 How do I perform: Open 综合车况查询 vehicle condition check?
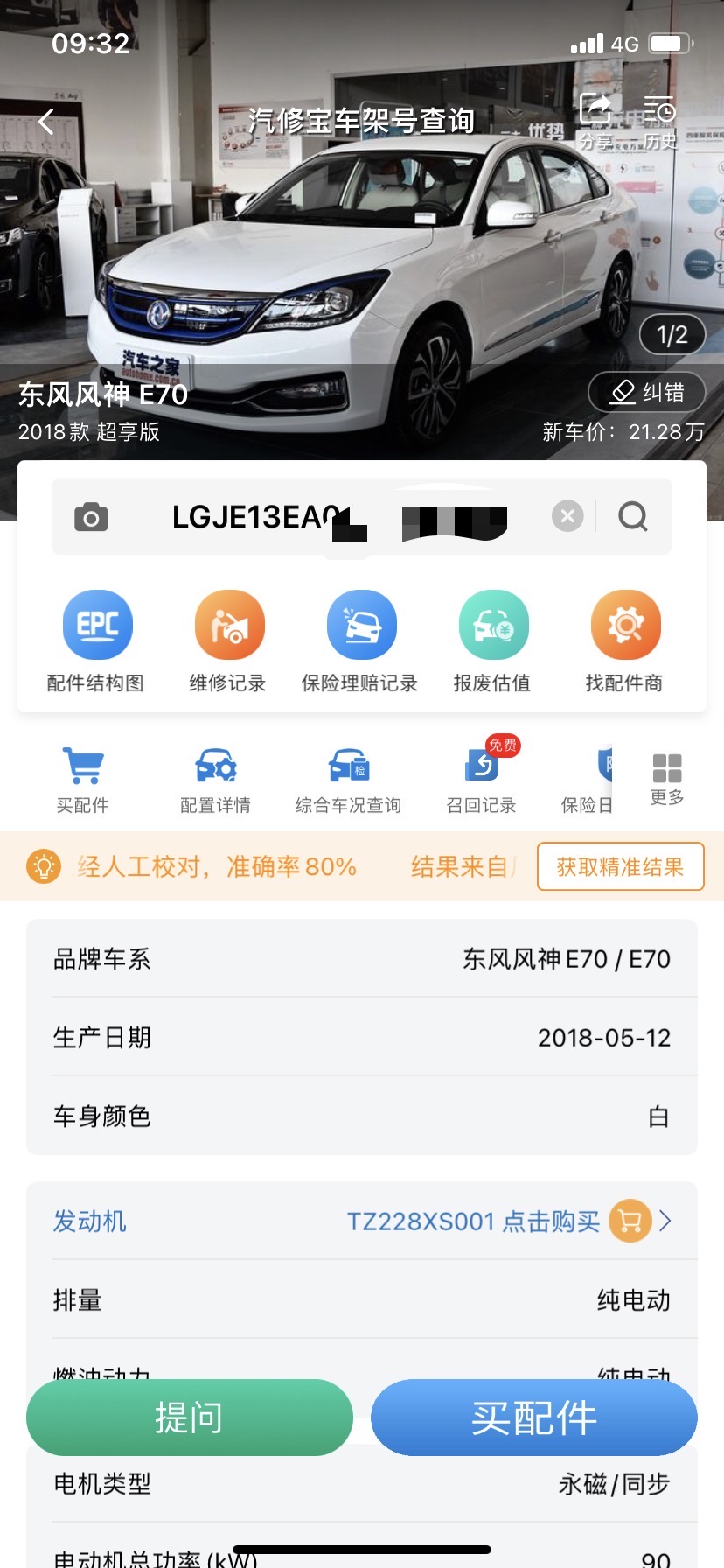click(348, 779)
